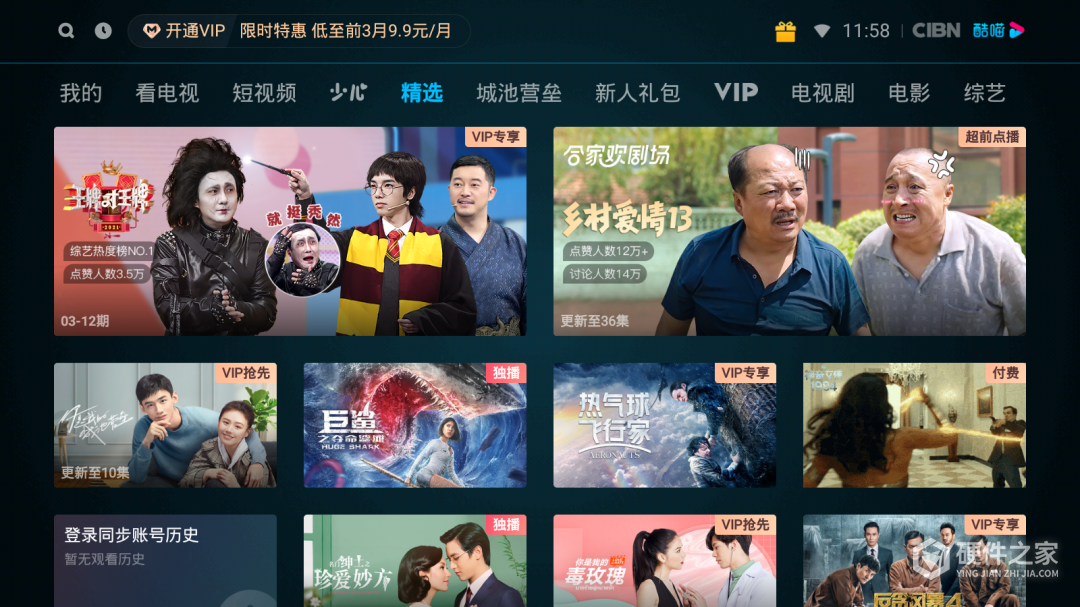Open the 毒玫瑰 drama tile
Image resolution: width=1080 pixels, height=607 pixels.
point(664,560)
